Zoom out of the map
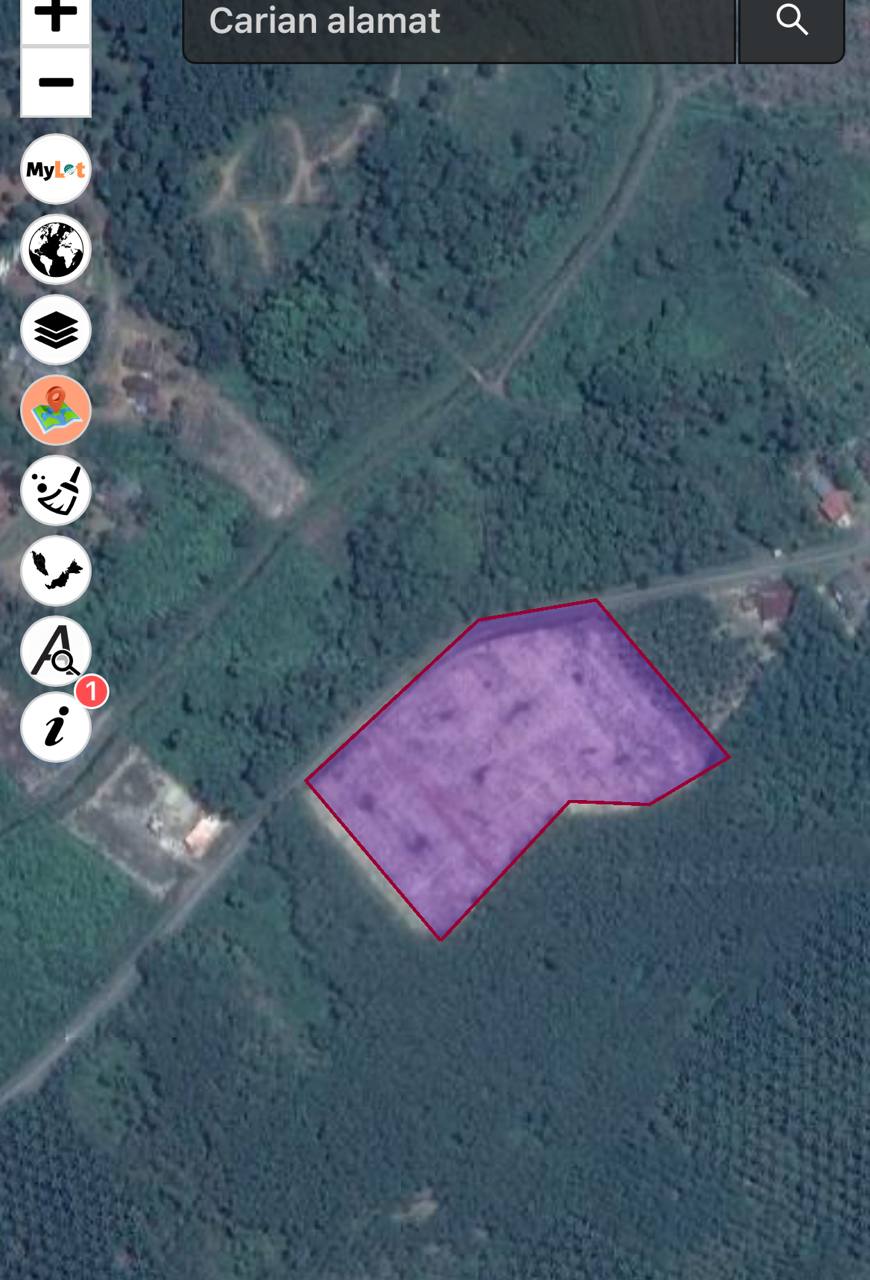The width and height of the screenshot is (870, 1280). pos(56,82)
